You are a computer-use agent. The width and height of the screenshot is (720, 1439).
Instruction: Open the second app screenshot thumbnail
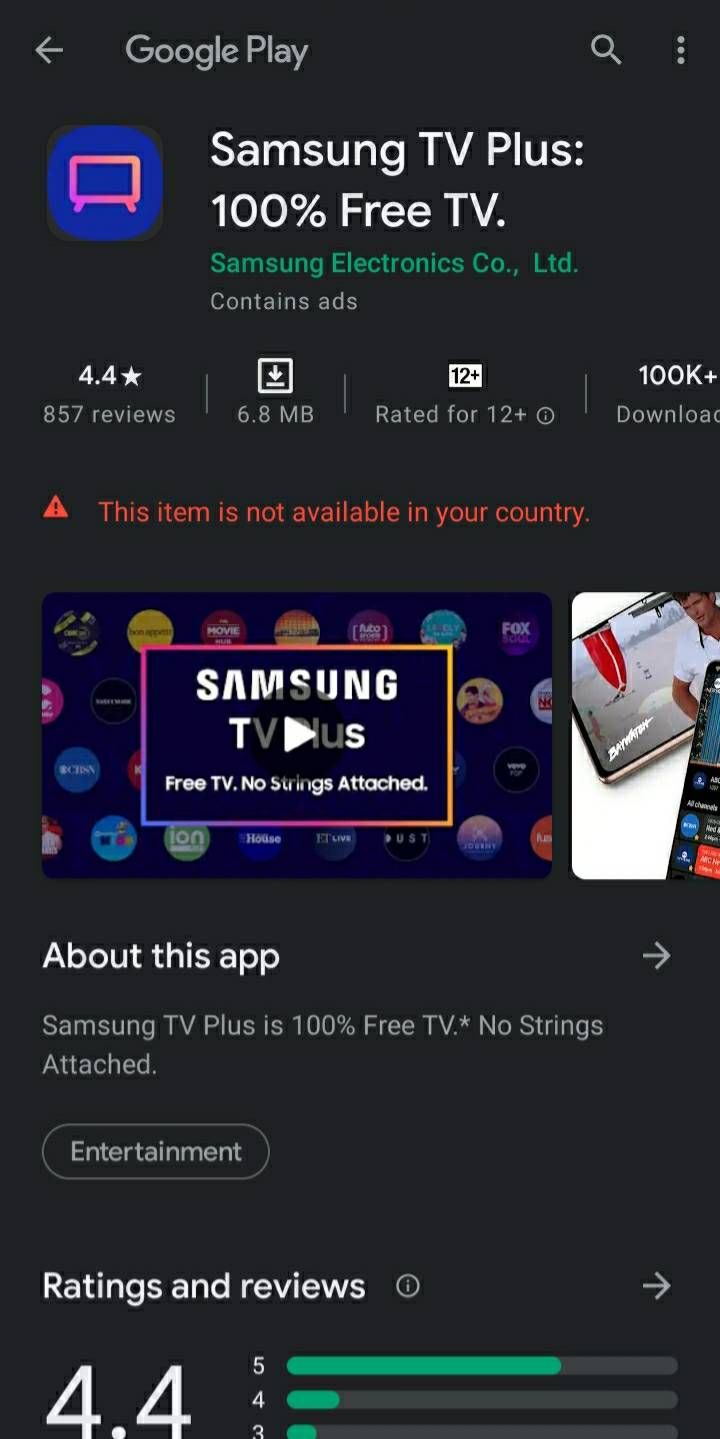coord(645,736)
